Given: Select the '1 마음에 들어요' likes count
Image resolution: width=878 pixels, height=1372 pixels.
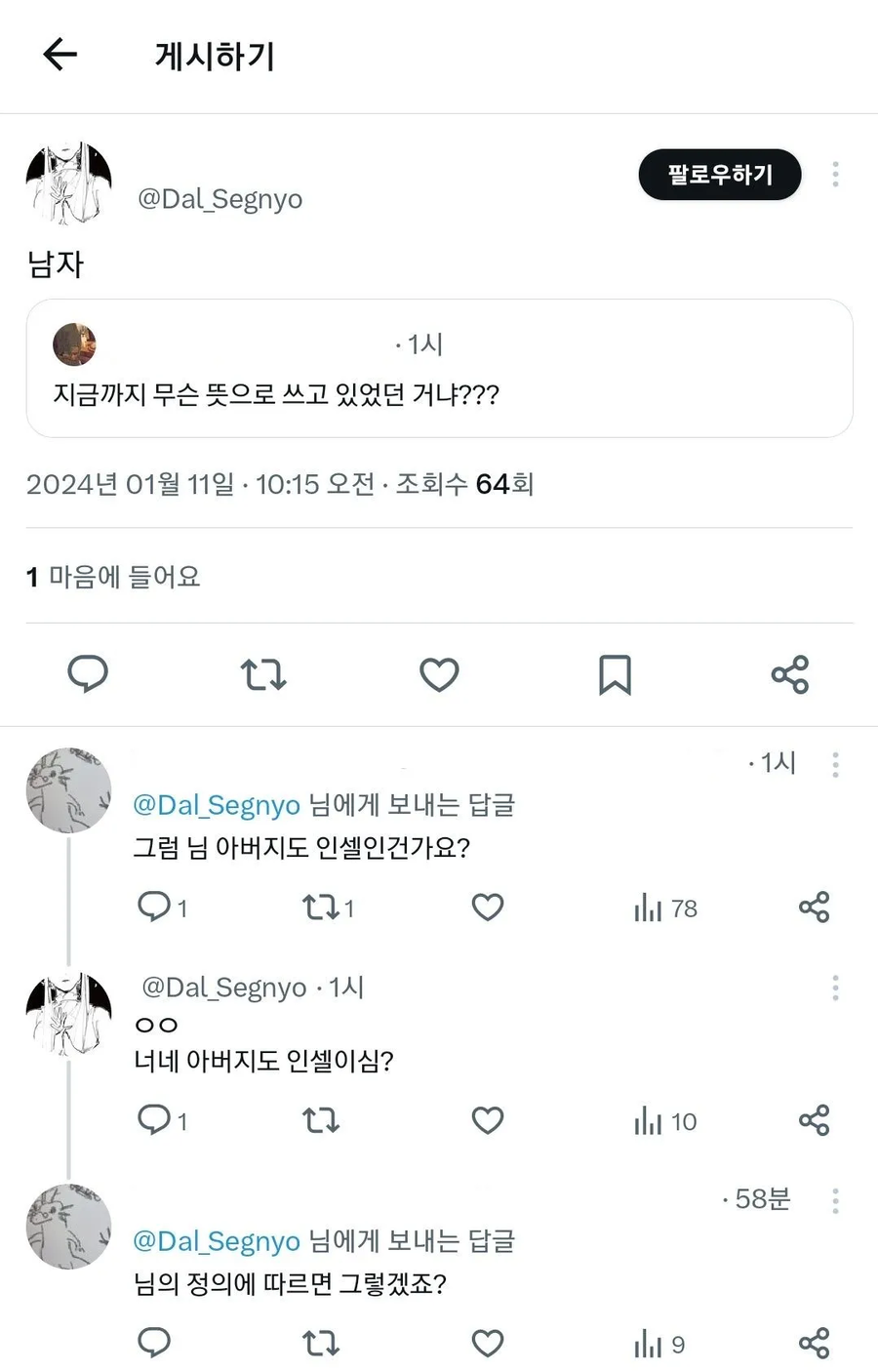Looking at the screenshot, I should coord(114,577).
